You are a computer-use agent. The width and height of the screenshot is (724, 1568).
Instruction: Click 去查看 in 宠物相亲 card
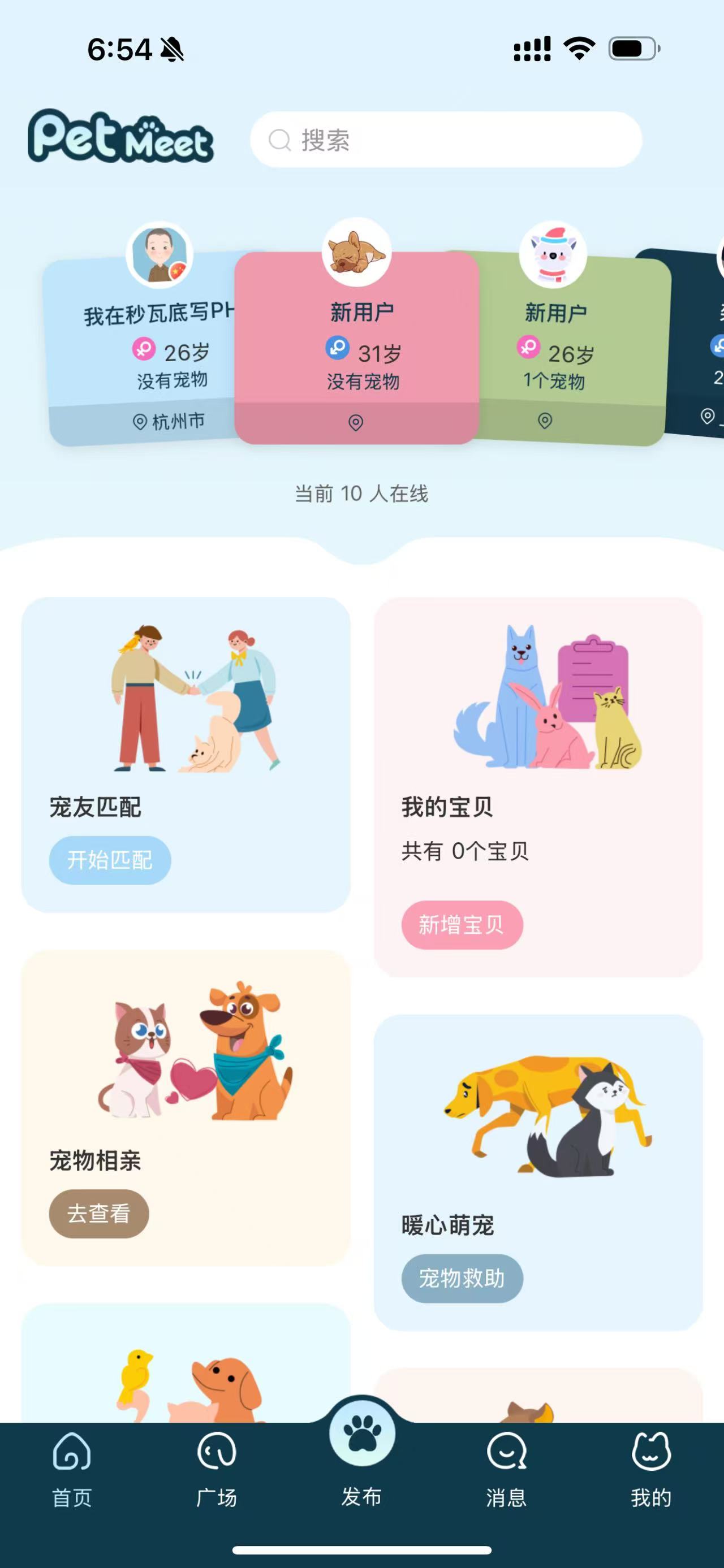98,1212
